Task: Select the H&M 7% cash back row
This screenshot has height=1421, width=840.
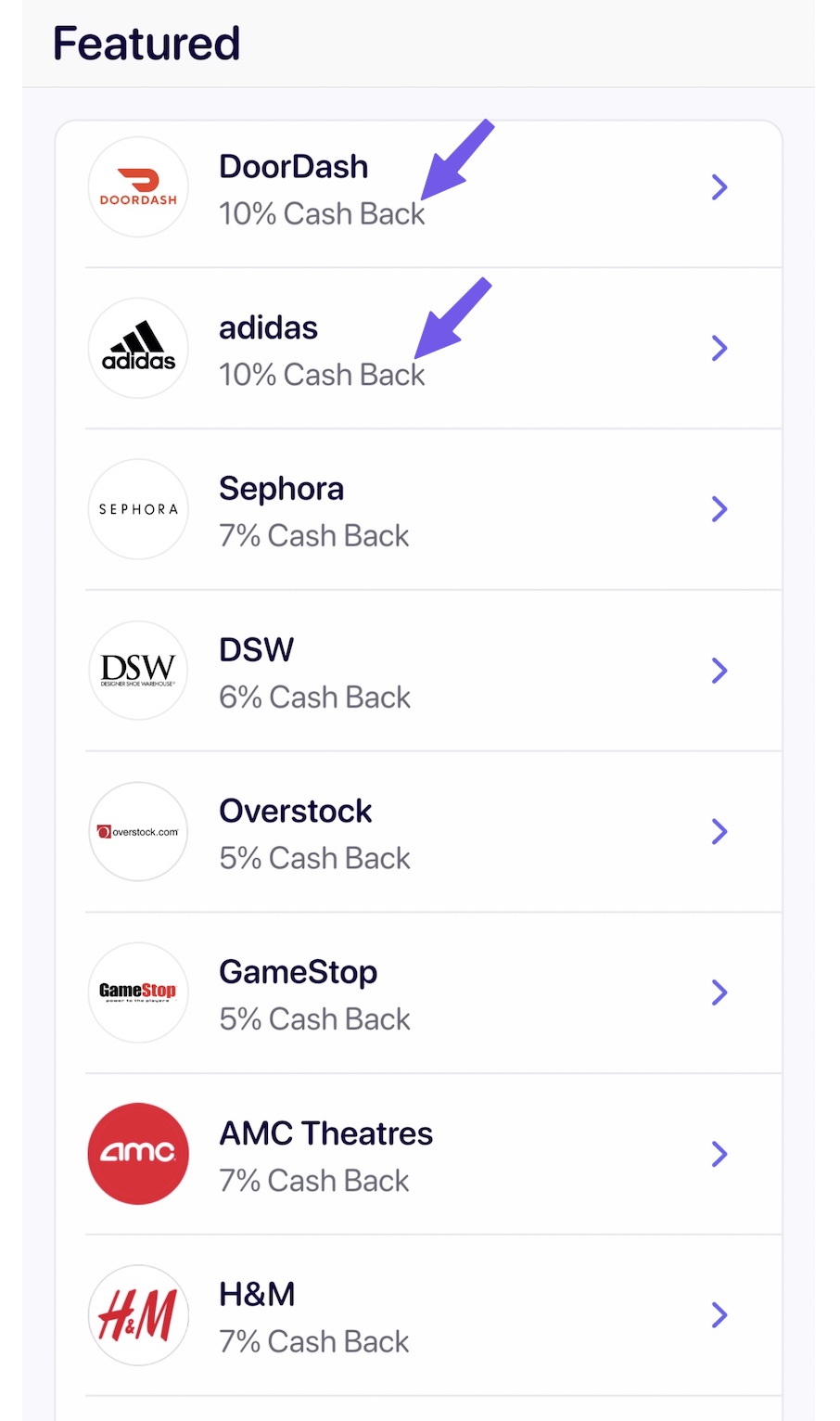Action: pyautogui.click(x=417, y=1316)
